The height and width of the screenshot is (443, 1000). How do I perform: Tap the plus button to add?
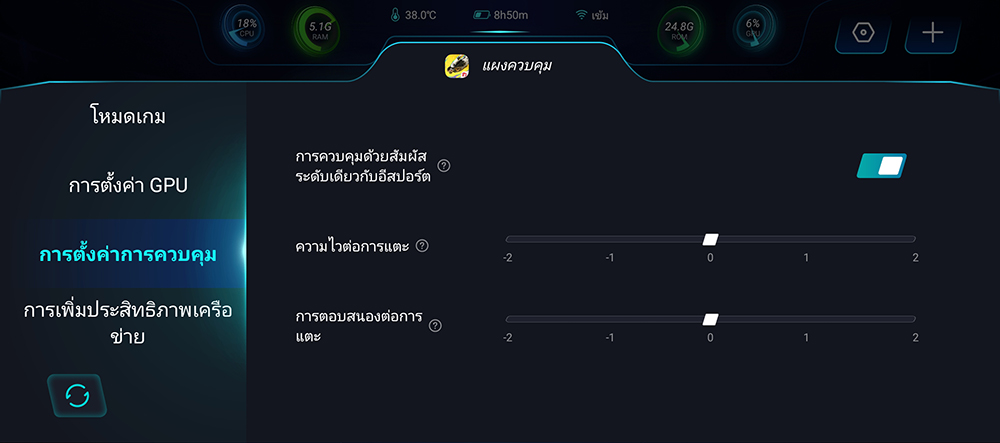(x=932, y=32)
